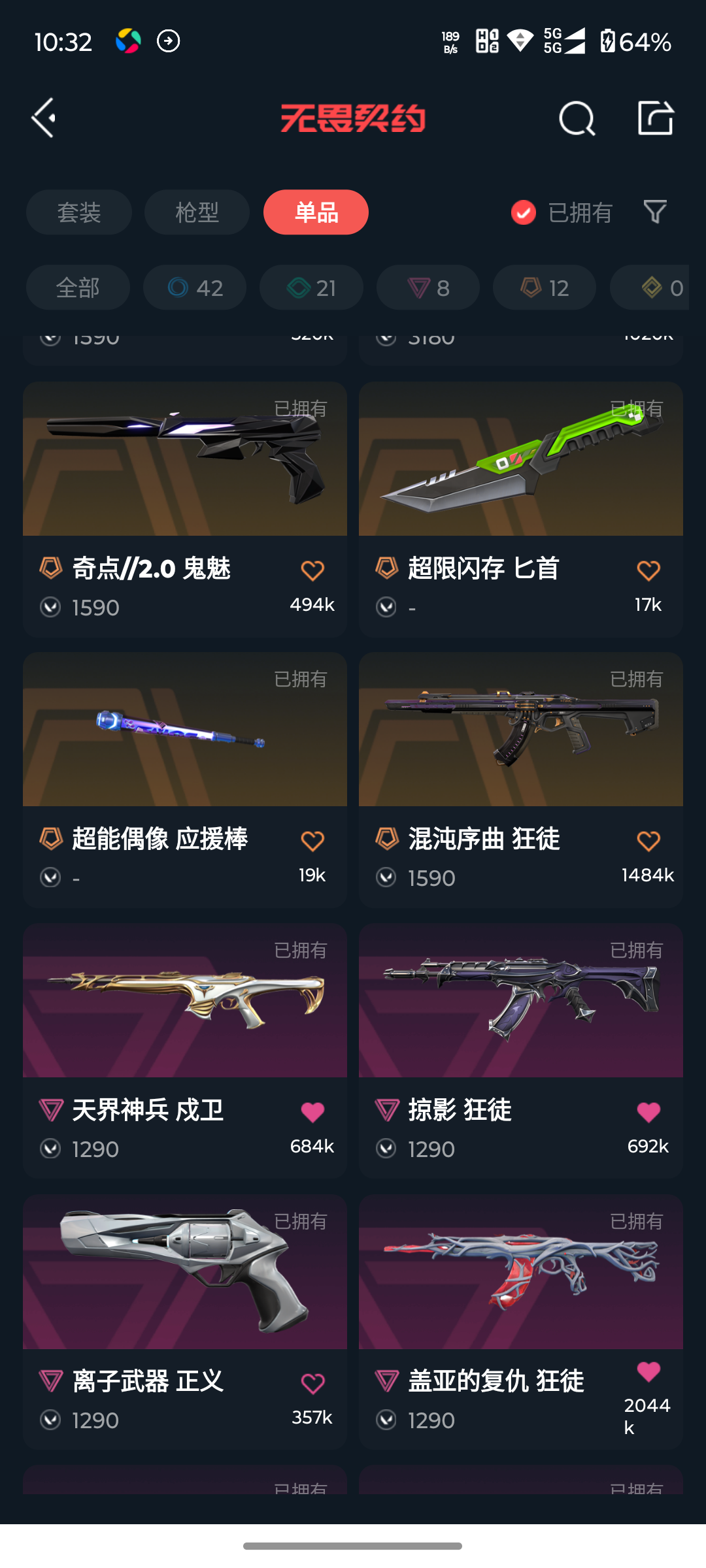
Task: Unlike the 天界神兵 戍卫 skin
Action: point(312,1112)
